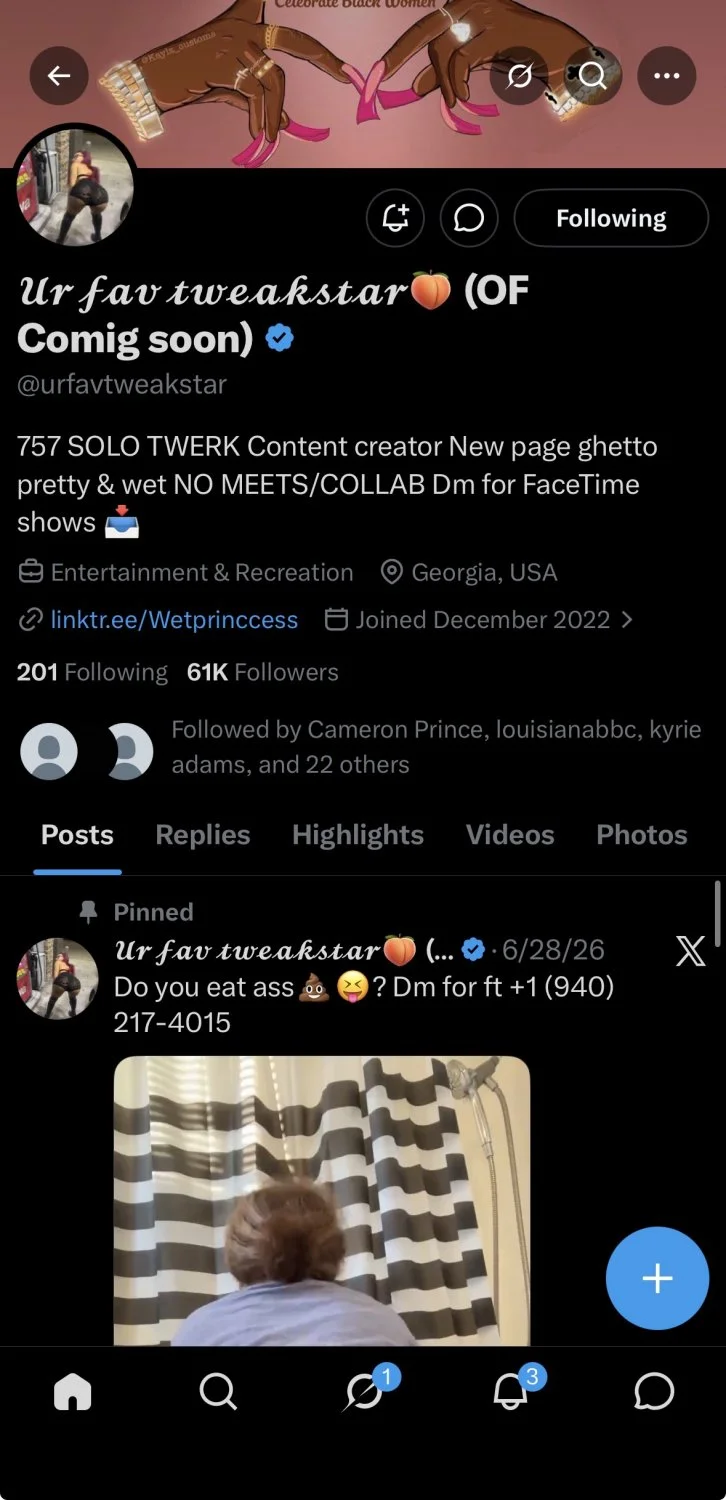Tap the Following button
The image size is (726, 1500).
[611, 217]
